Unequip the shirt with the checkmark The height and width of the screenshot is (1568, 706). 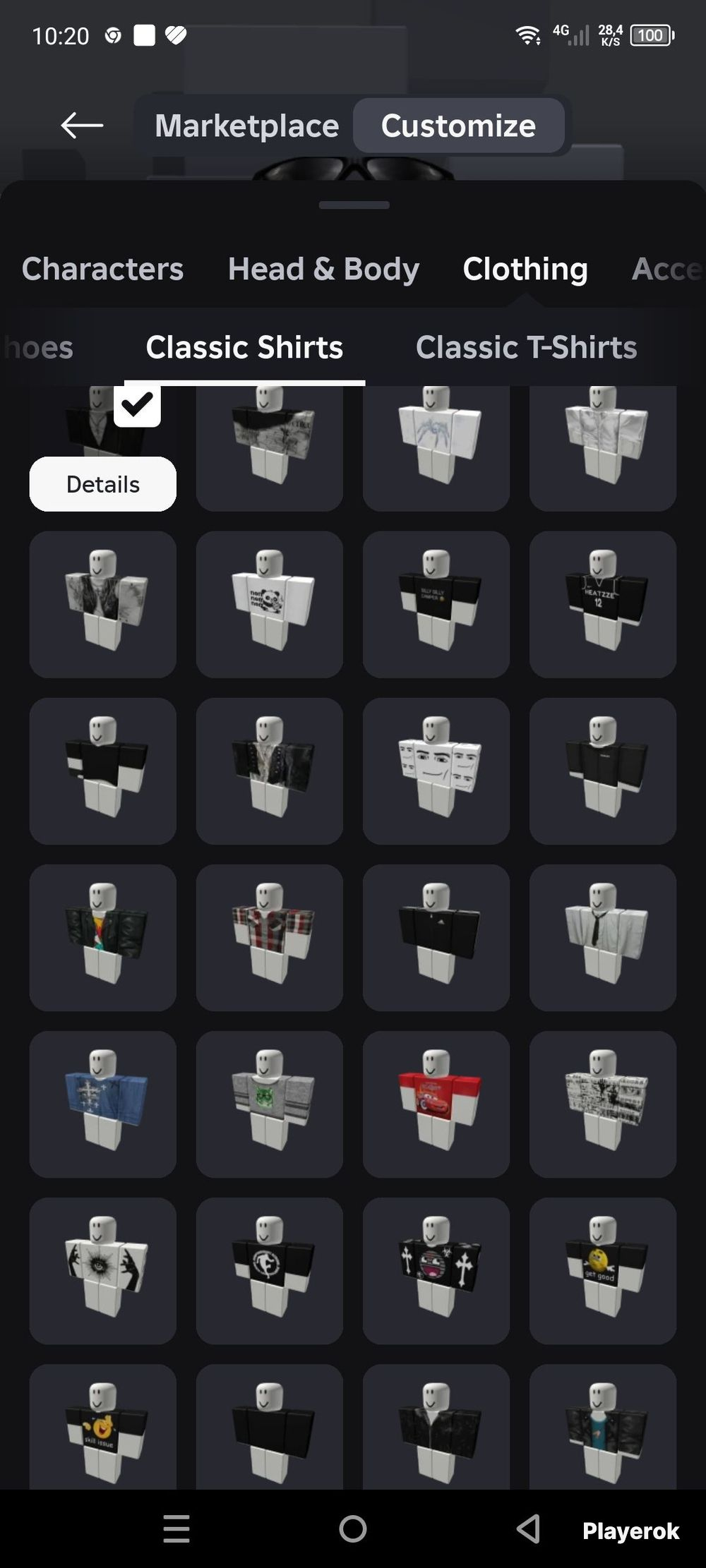137,404
